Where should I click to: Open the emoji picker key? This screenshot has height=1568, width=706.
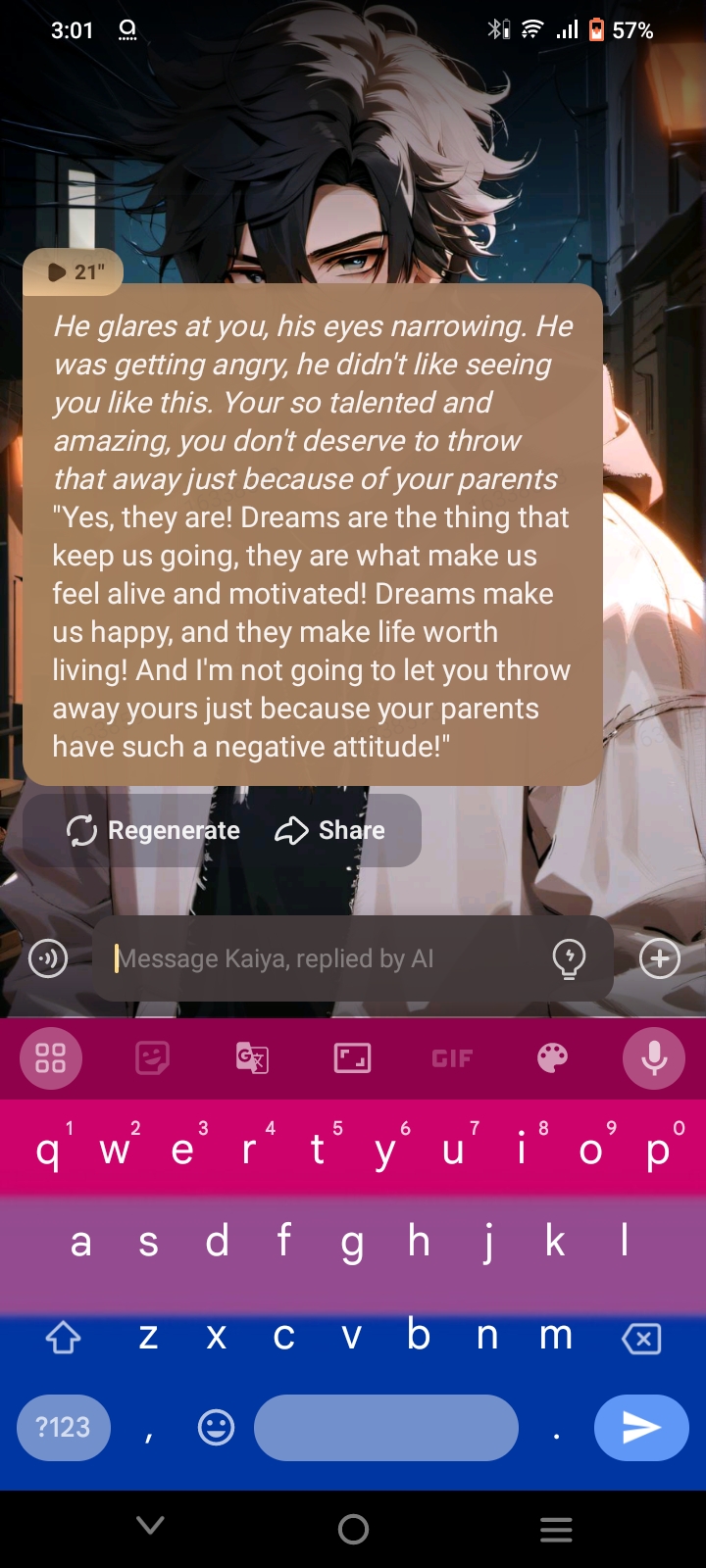[x=216, y=1428]
